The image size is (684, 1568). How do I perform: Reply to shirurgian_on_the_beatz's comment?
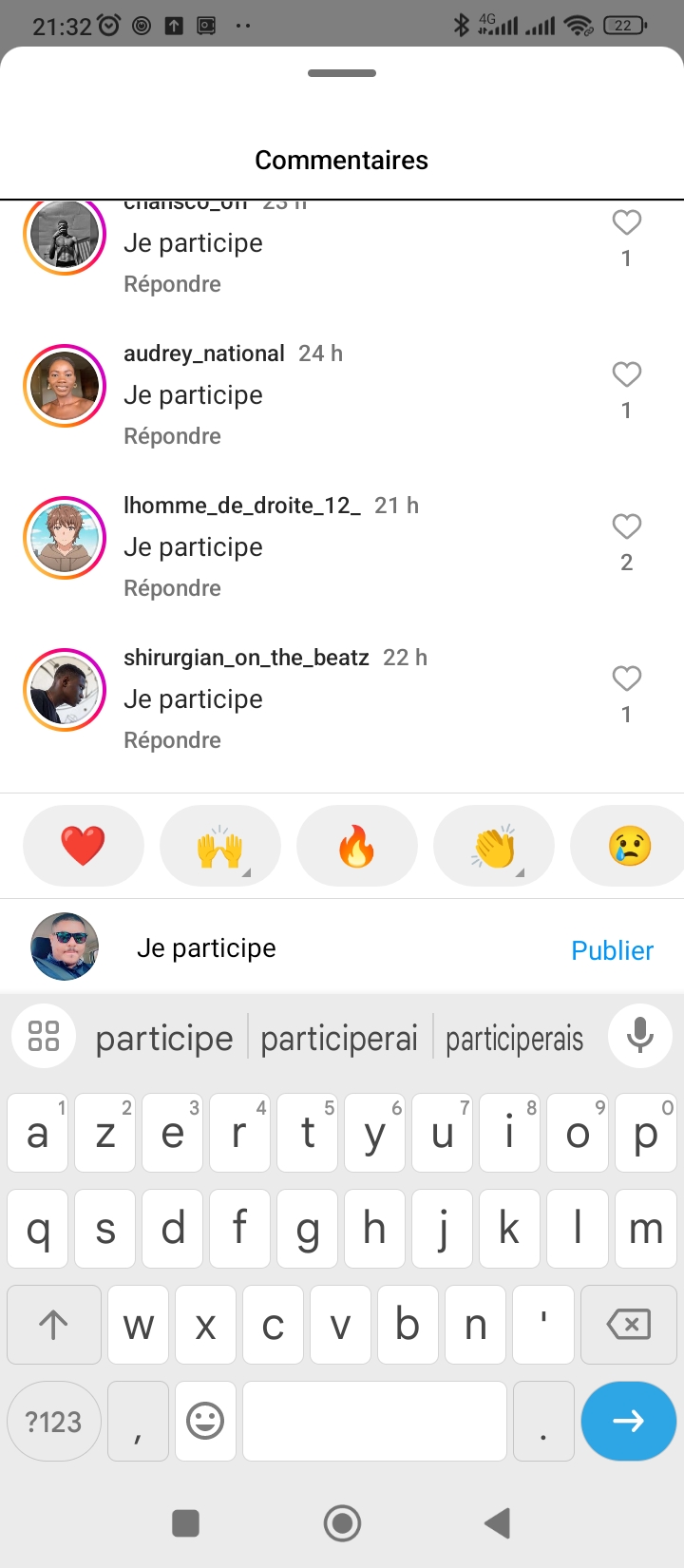pyautogui.click(x=172, y=740)
